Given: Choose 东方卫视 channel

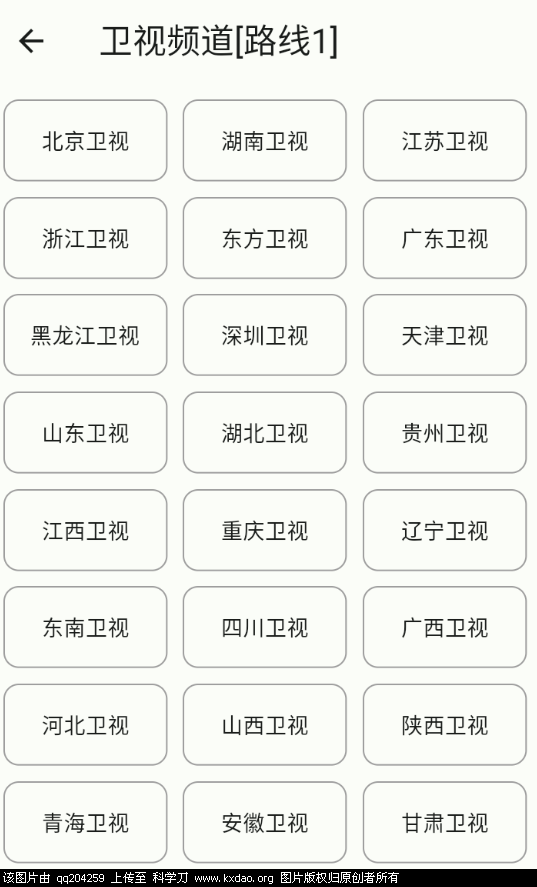Looking at the screenshot, I should (265, 238).
